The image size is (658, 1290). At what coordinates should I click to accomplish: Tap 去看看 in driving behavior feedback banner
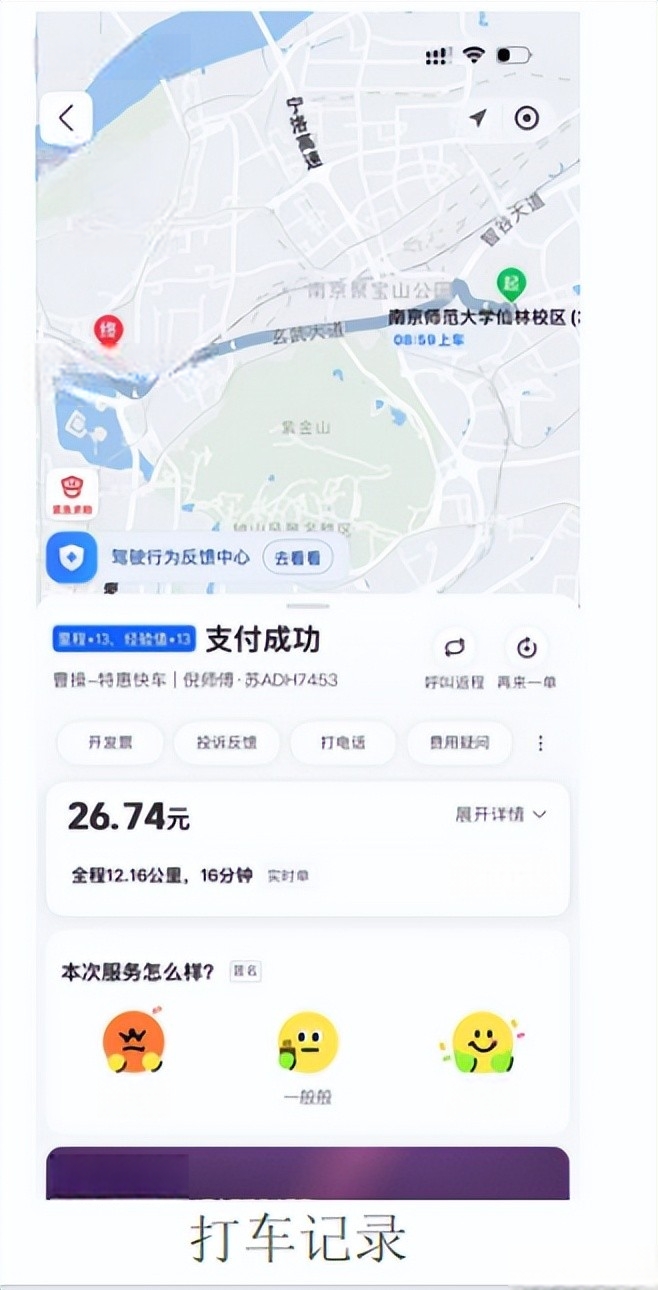(x=297, y=558)
